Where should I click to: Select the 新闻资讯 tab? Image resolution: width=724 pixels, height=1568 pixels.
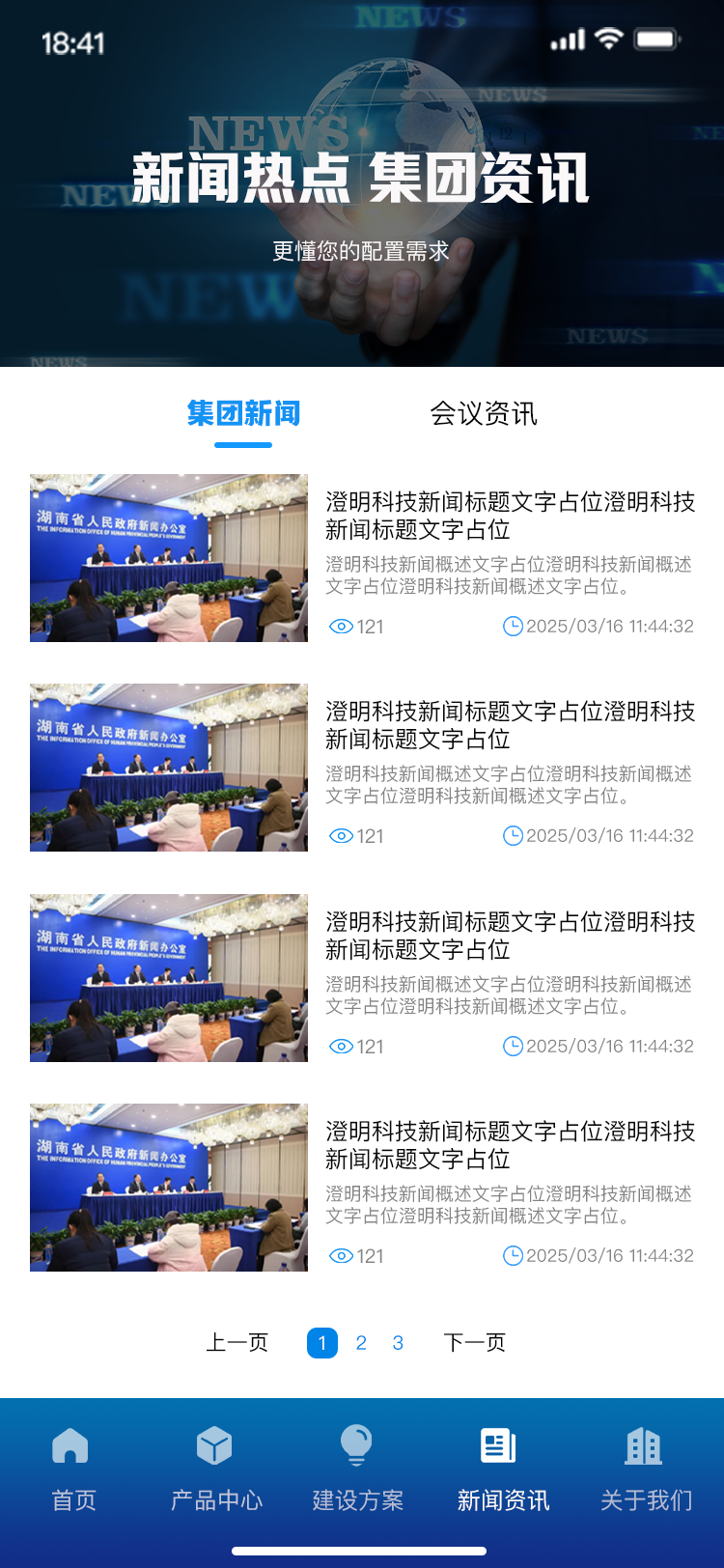pos(502,1470)
